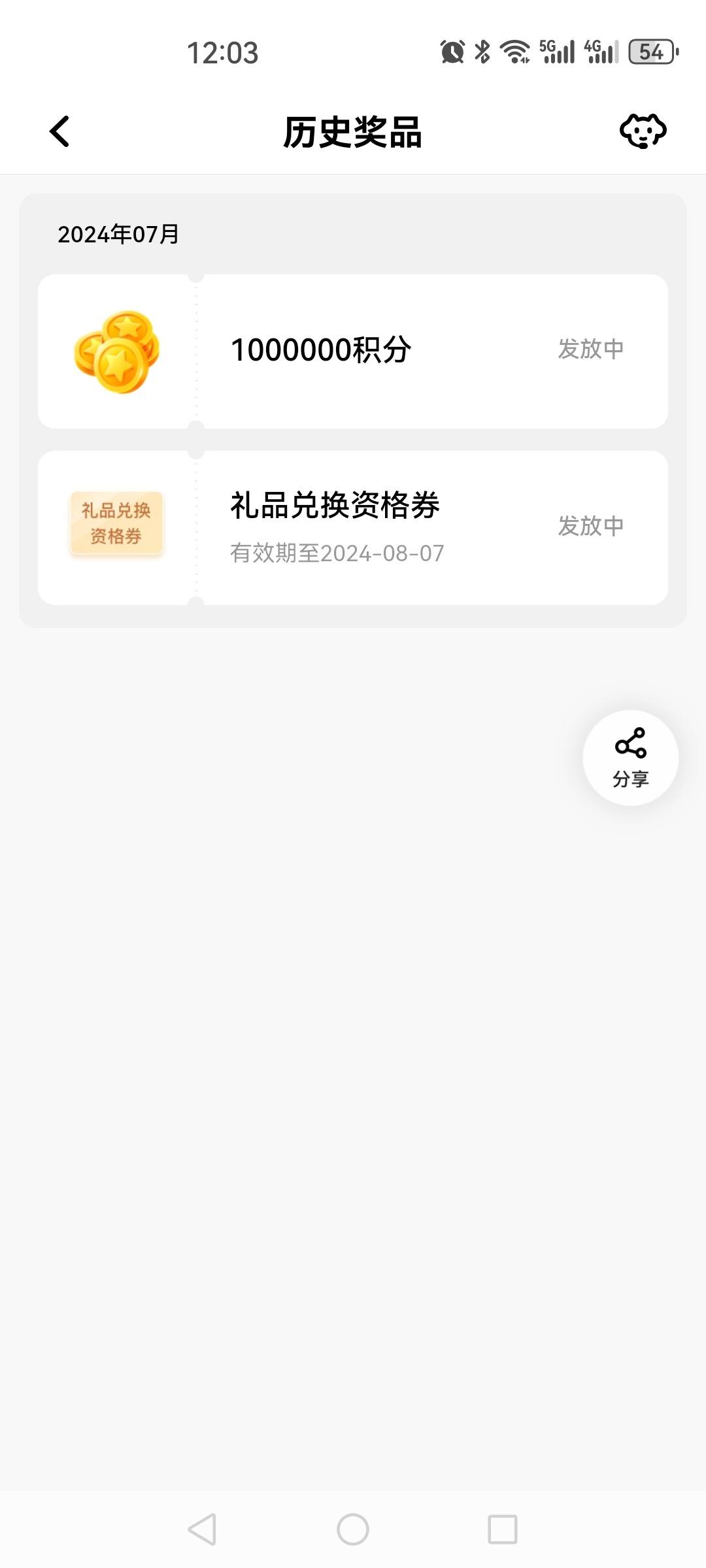Open the customer service mascot icon
Viewport: 706px width, 1568px height.
(x=643, y=131)
